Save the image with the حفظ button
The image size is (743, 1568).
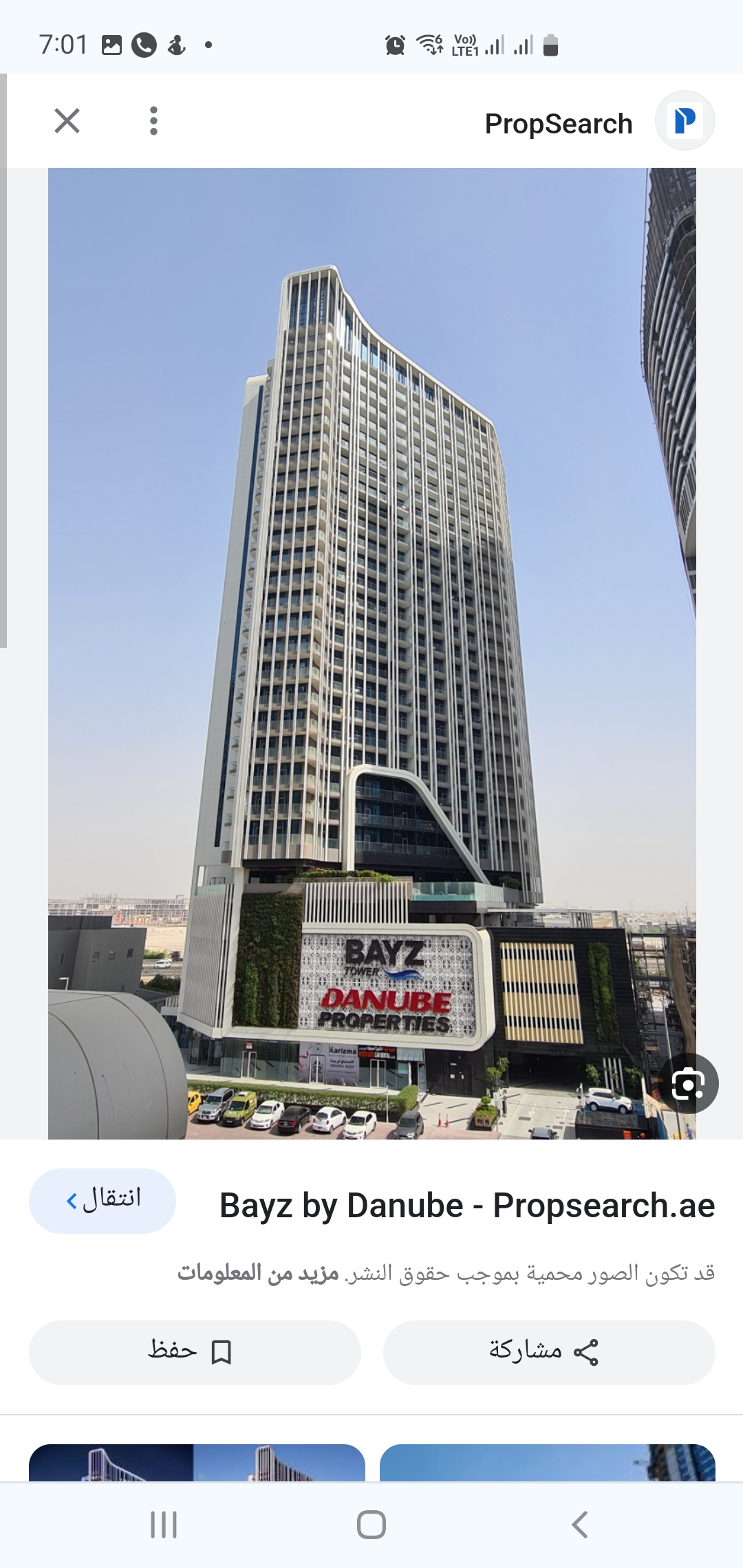195,1352
